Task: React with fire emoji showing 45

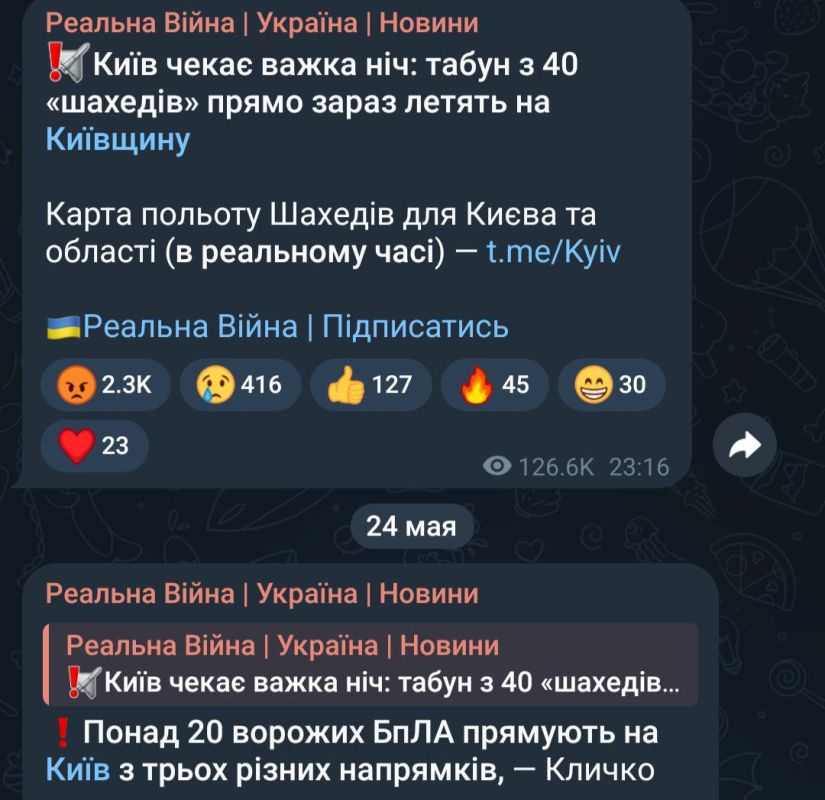Action: pos(495,384)
